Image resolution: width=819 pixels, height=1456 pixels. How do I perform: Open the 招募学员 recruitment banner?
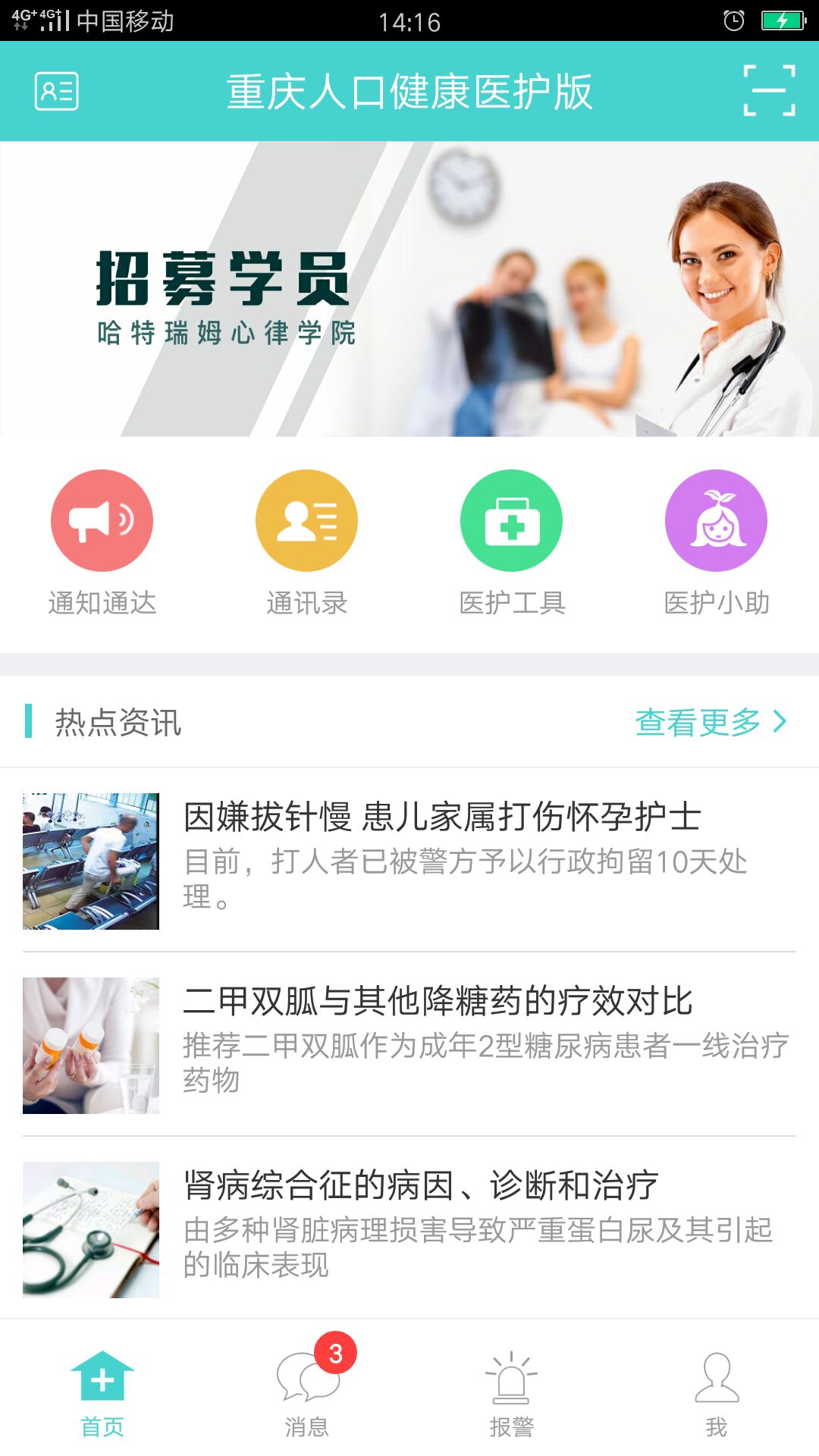(x=409, y=289)
